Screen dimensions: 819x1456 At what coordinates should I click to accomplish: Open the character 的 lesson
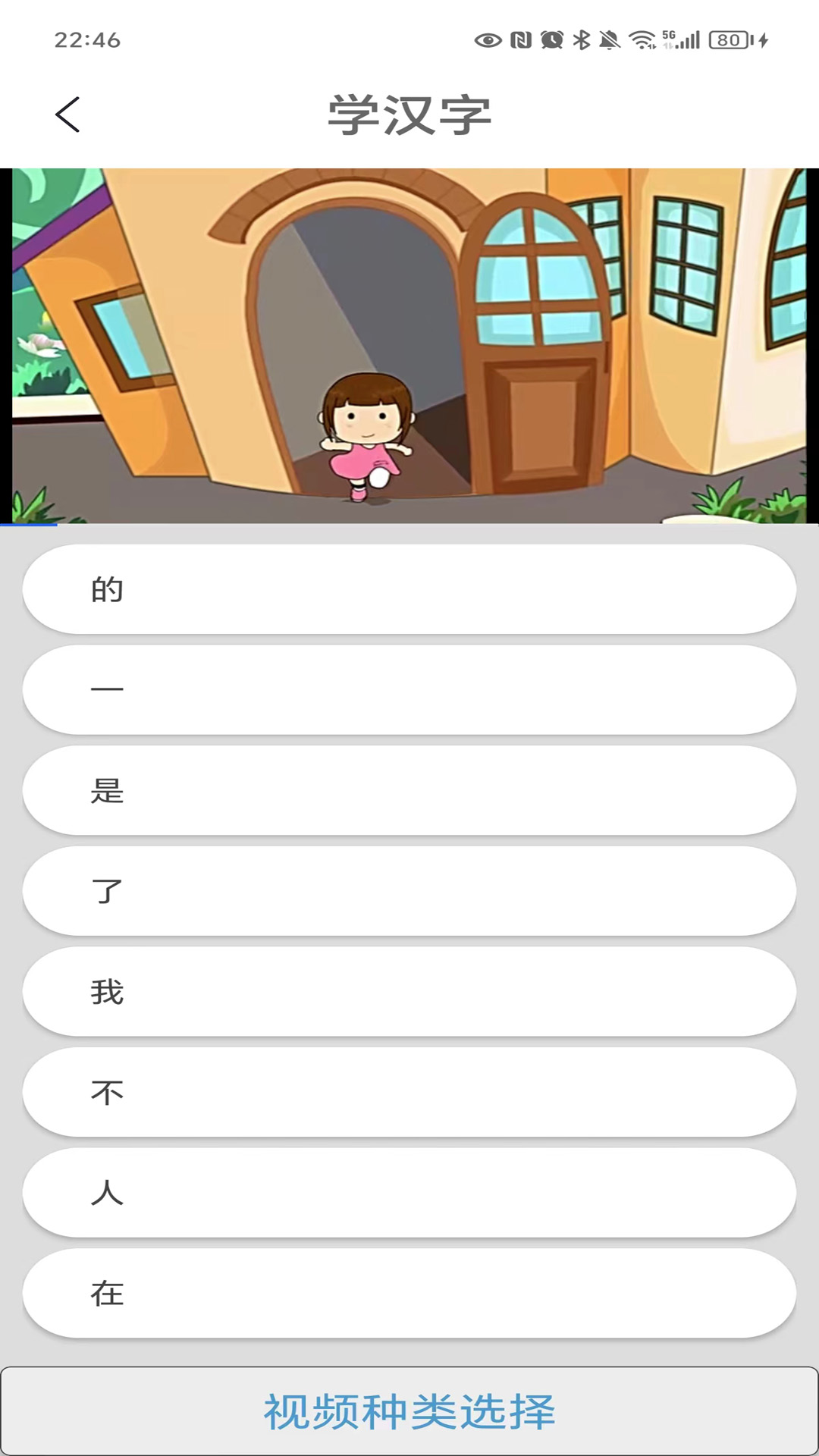pos(409,589)
